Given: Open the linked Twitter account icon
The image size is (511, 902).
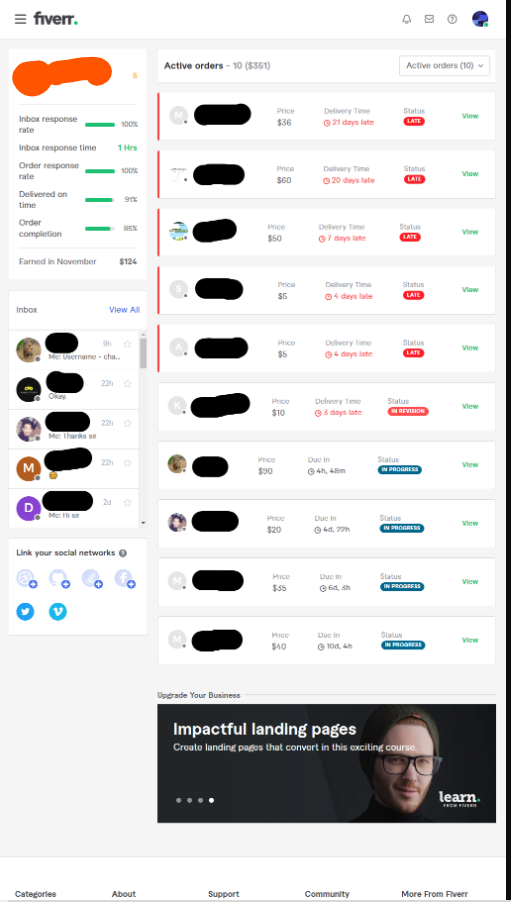Looking at the screenshot, I should pos(25,611).
